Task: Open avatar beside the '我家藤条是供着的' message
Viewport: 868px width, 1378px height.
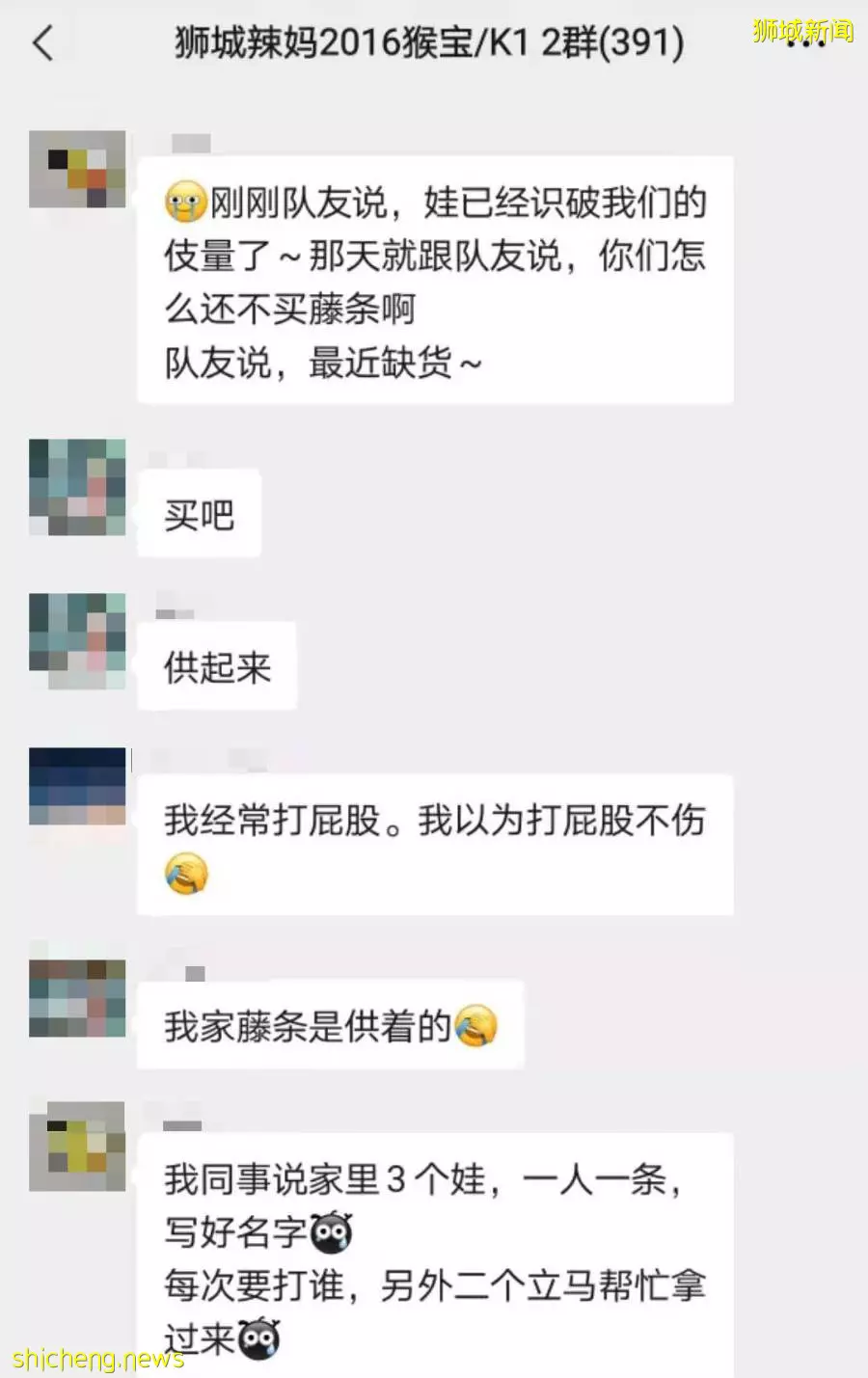Action: (x=77, y=998)
